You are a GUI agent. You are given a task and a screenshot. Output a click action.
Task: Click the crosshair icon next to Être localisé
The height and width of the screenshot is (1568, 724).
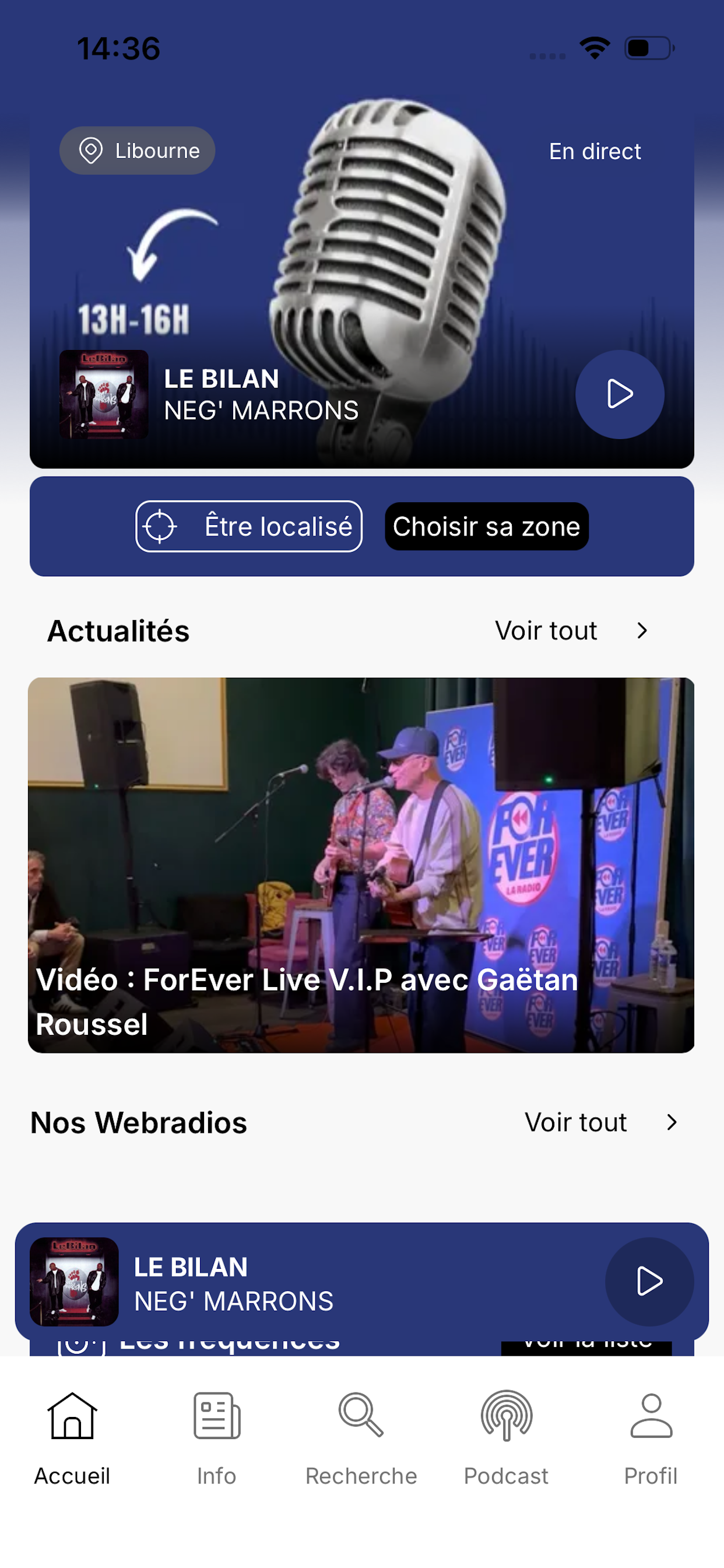click(160, 526)
